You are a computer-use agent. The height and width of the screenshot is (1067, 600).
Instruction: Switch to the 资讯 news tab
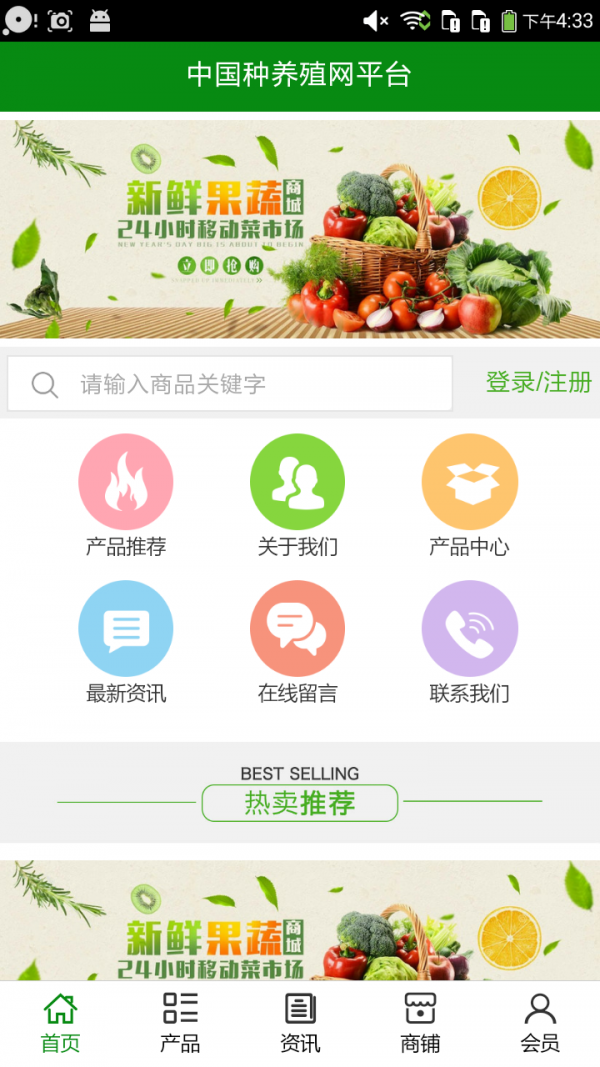pos(300,1022)
